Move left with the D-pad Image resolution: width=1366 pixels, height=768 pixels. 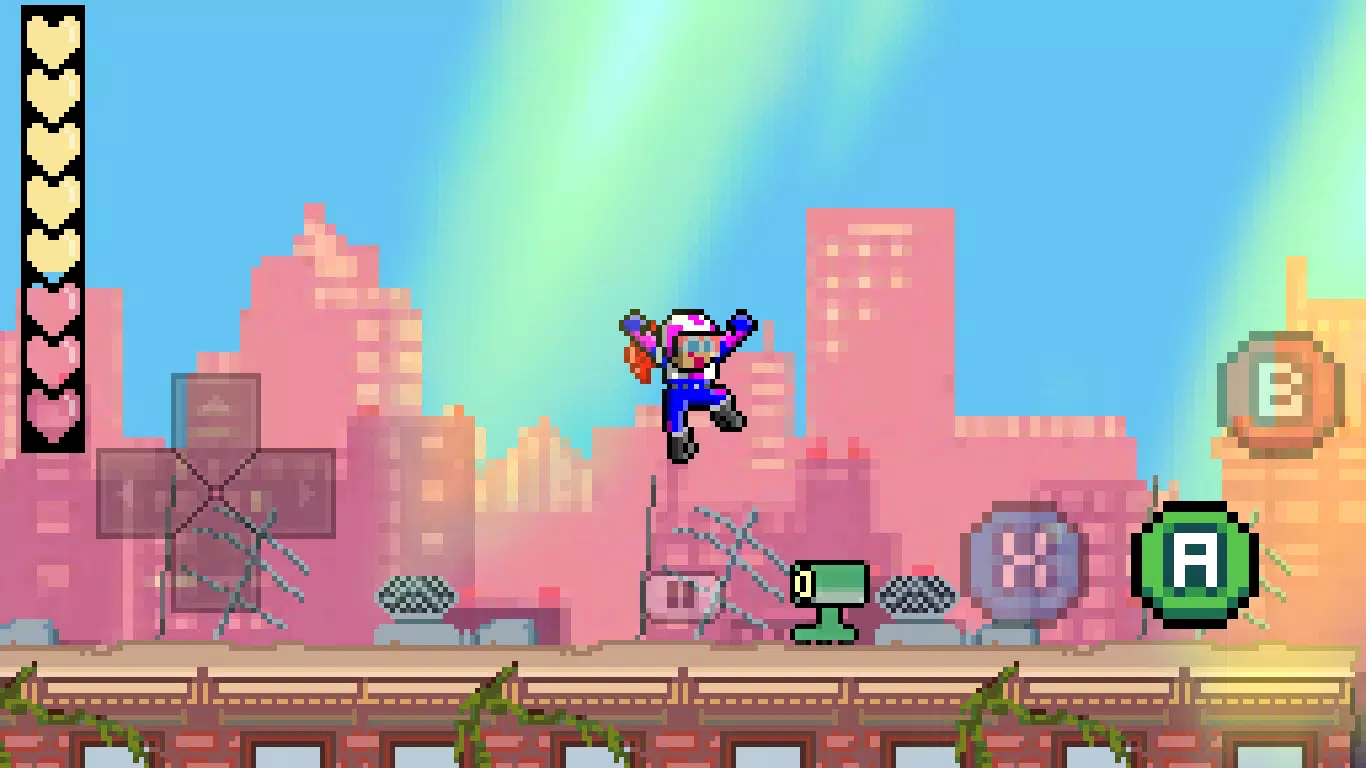tap(134, 493)
